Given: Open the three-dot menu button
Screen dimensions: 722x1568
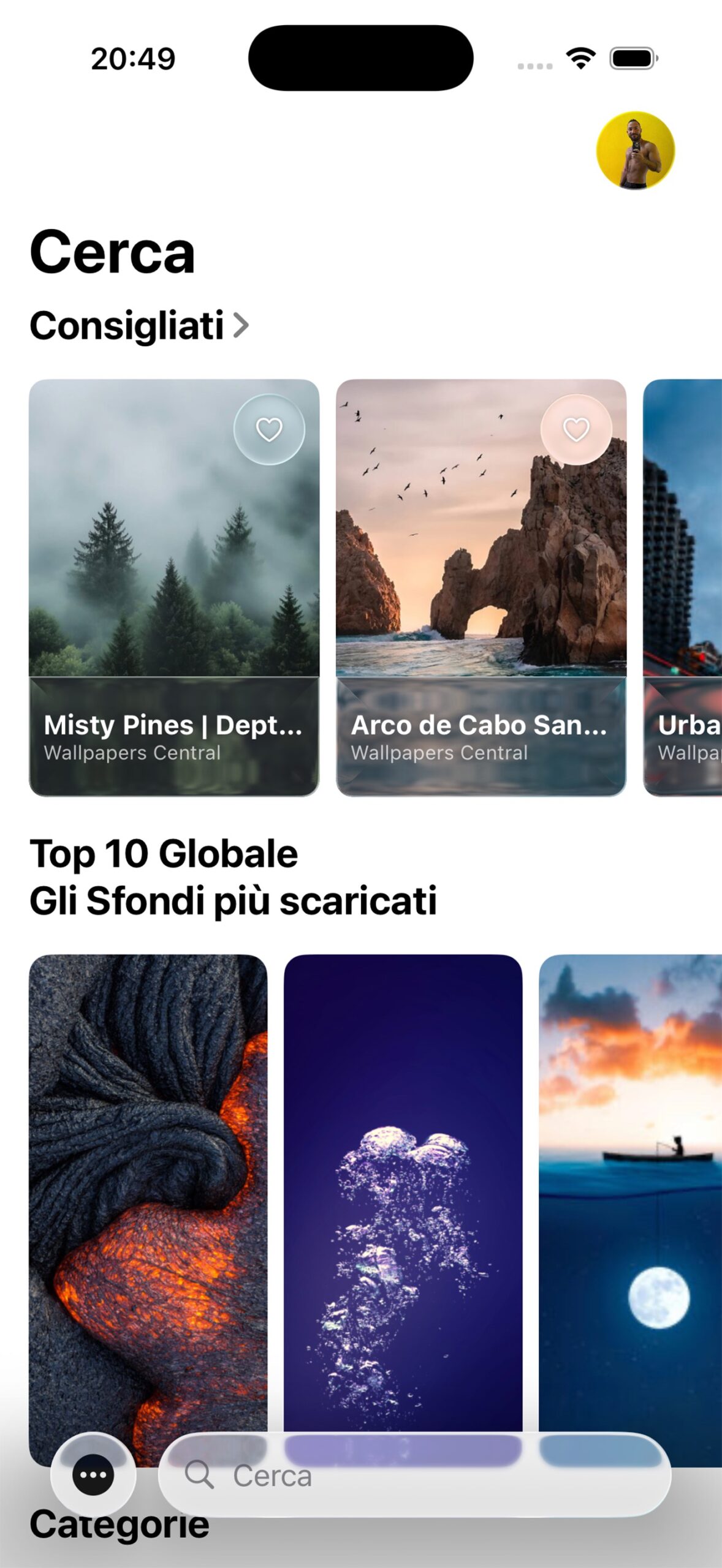Looking at the screenshot, I should coord(93,1475).
